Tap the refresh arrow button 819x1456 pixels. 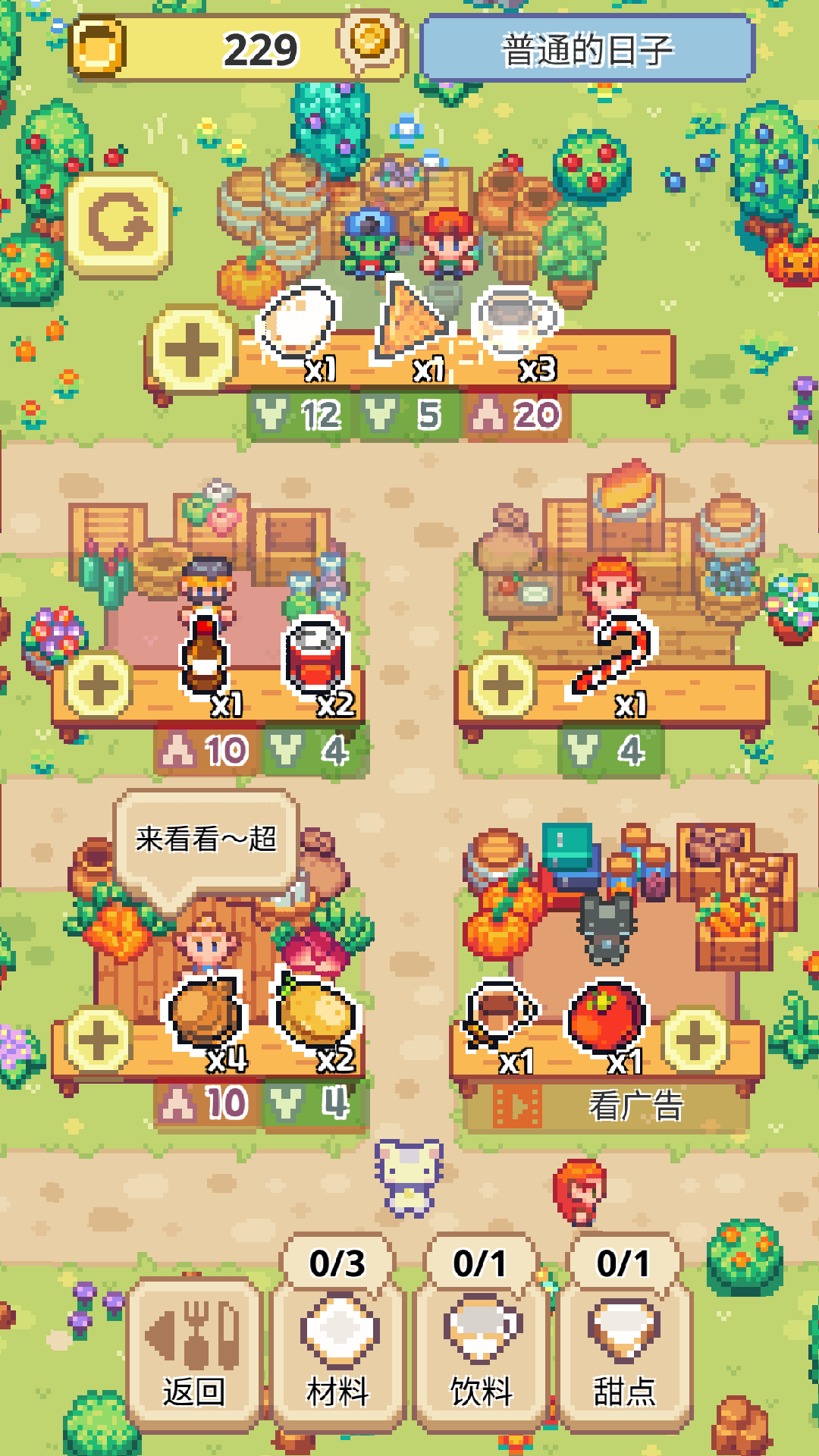coord(118,224)
